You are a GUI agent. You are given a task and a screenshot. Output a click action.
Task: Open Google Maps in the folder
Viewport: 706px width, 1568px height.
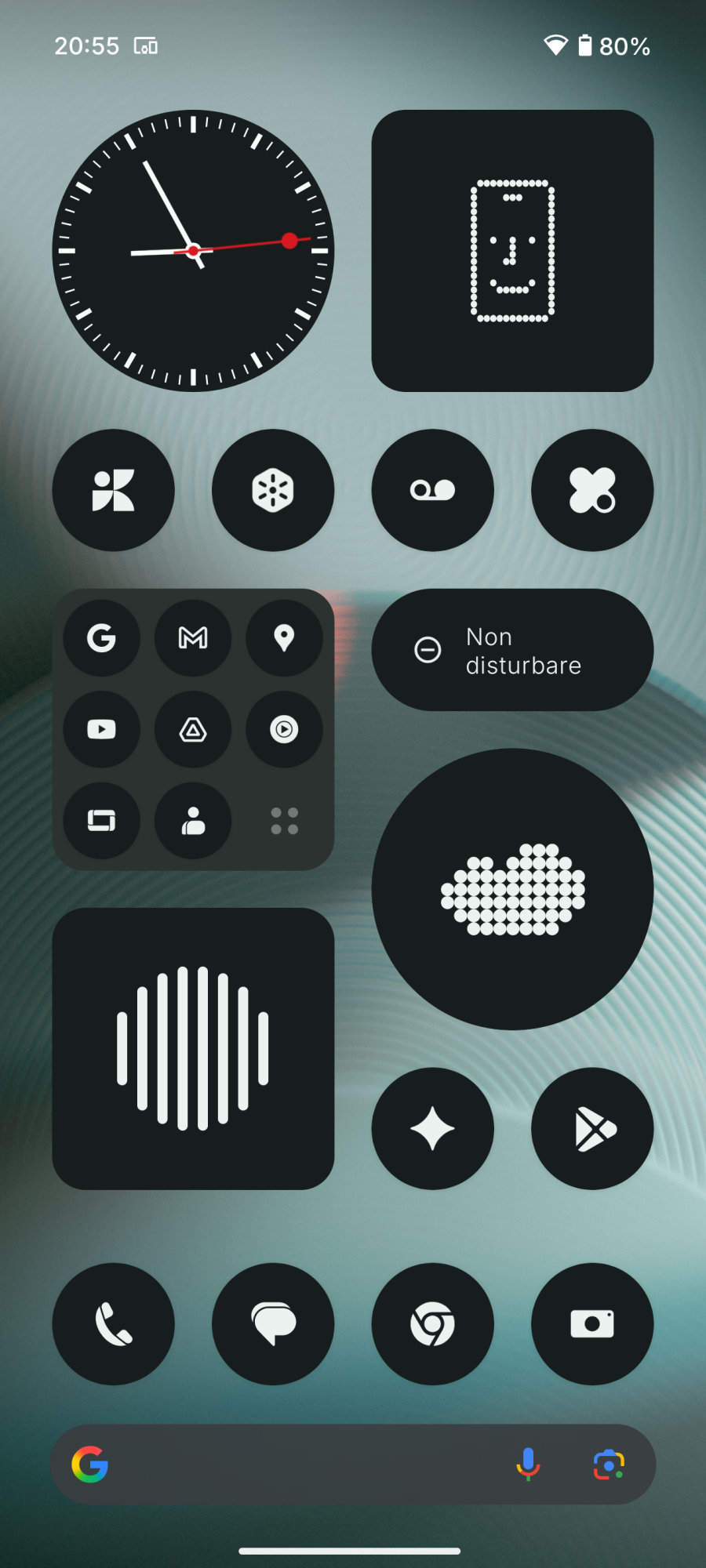click(284, 638)
